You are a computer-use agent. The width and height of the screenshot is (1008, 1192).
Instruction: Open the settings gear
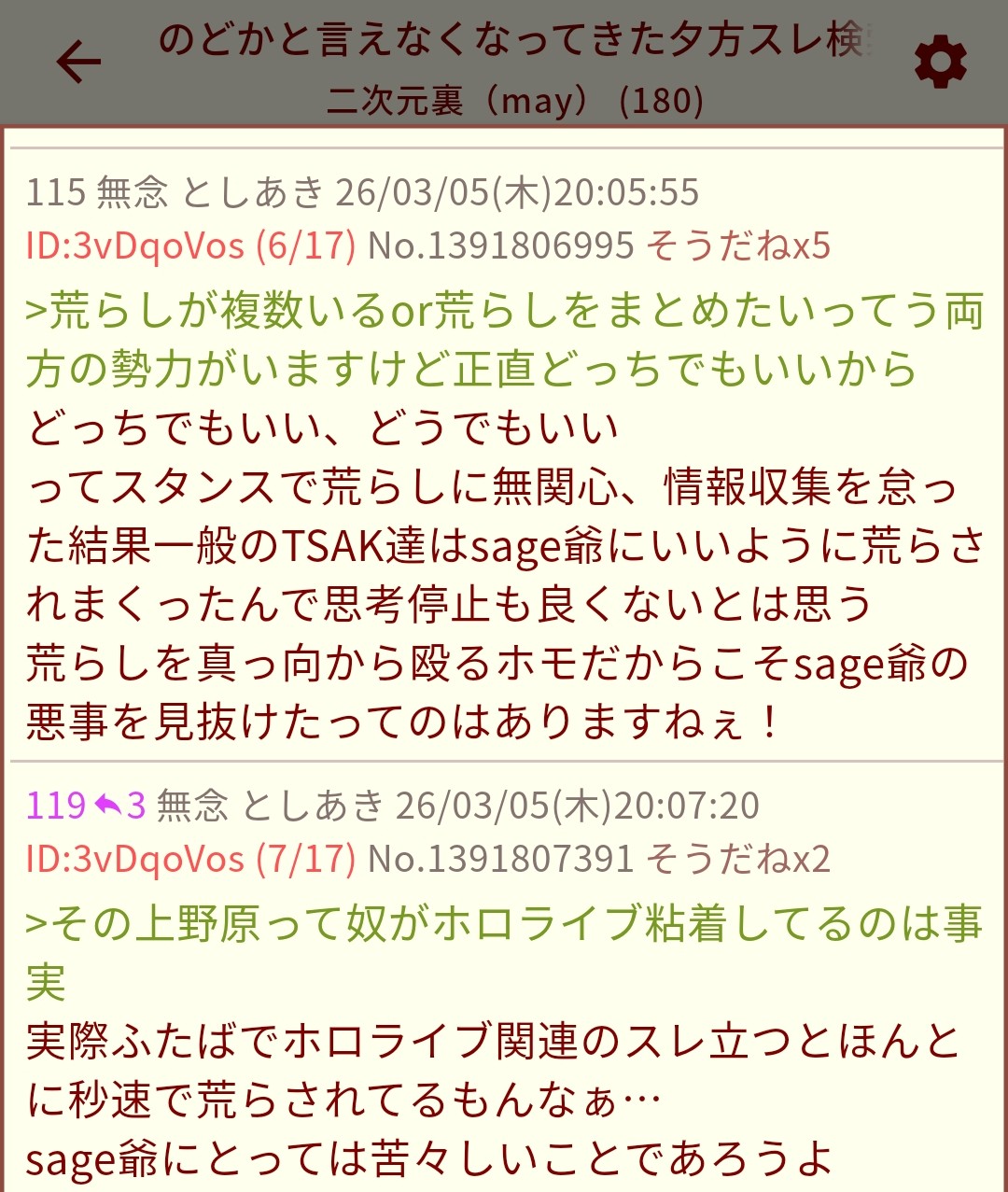[939, 63]
